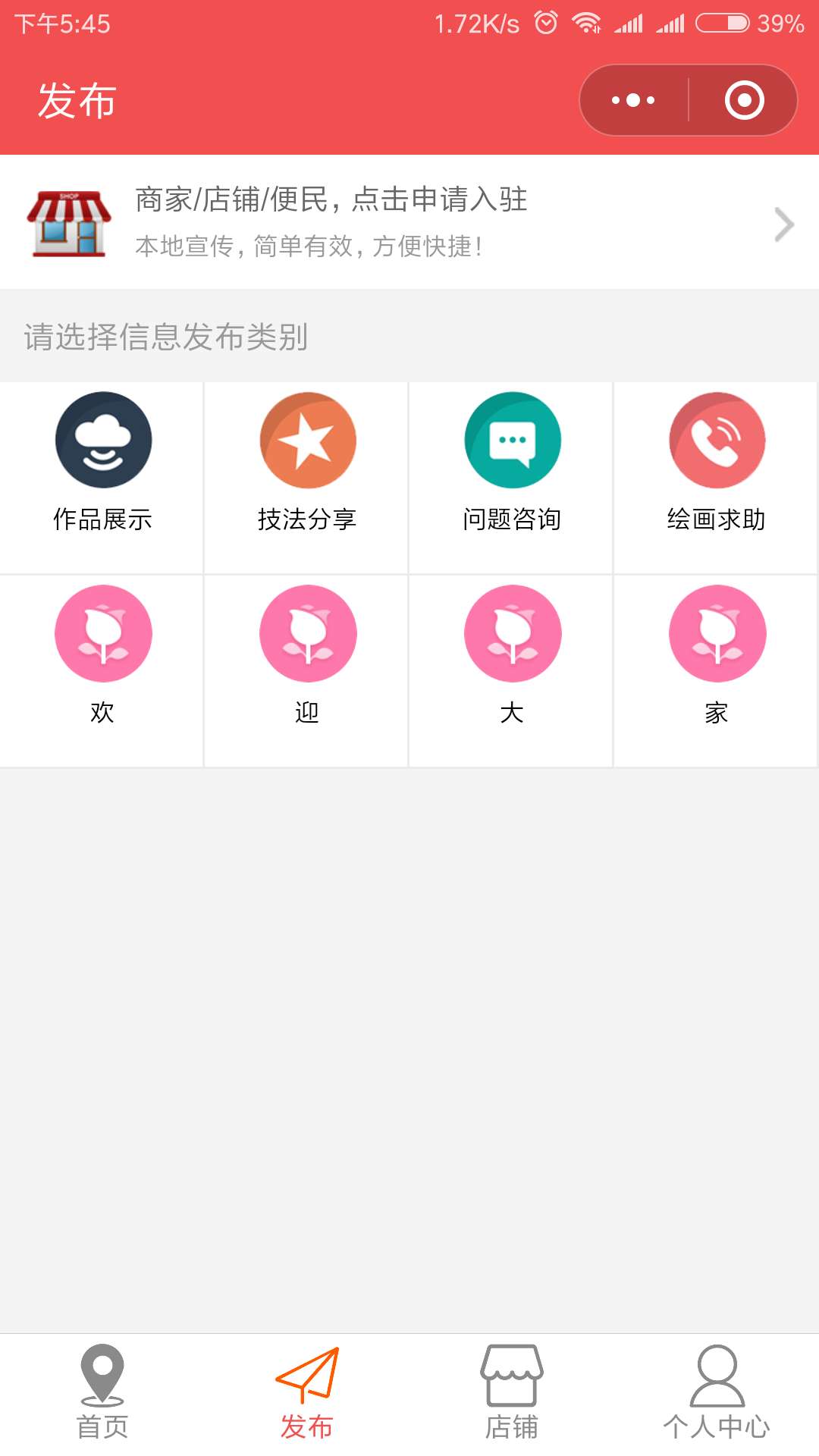Switch to the 发布 tab
Viewport: 819px width, 1456px height.
pyautogui.click(x=307, y=1394)
